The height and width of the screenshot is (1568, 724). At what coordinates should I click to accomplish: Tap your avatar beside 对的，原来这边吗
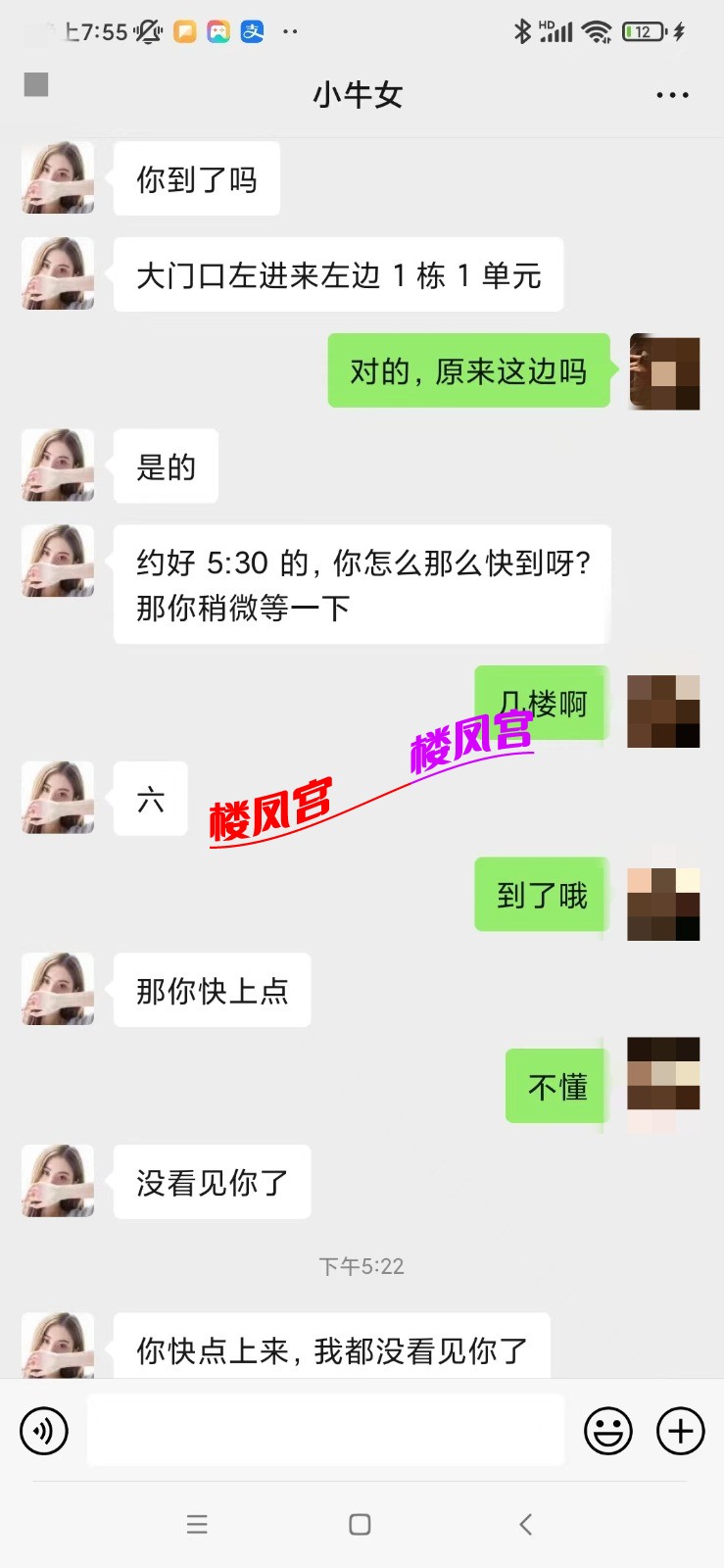[x=664, y=371]
